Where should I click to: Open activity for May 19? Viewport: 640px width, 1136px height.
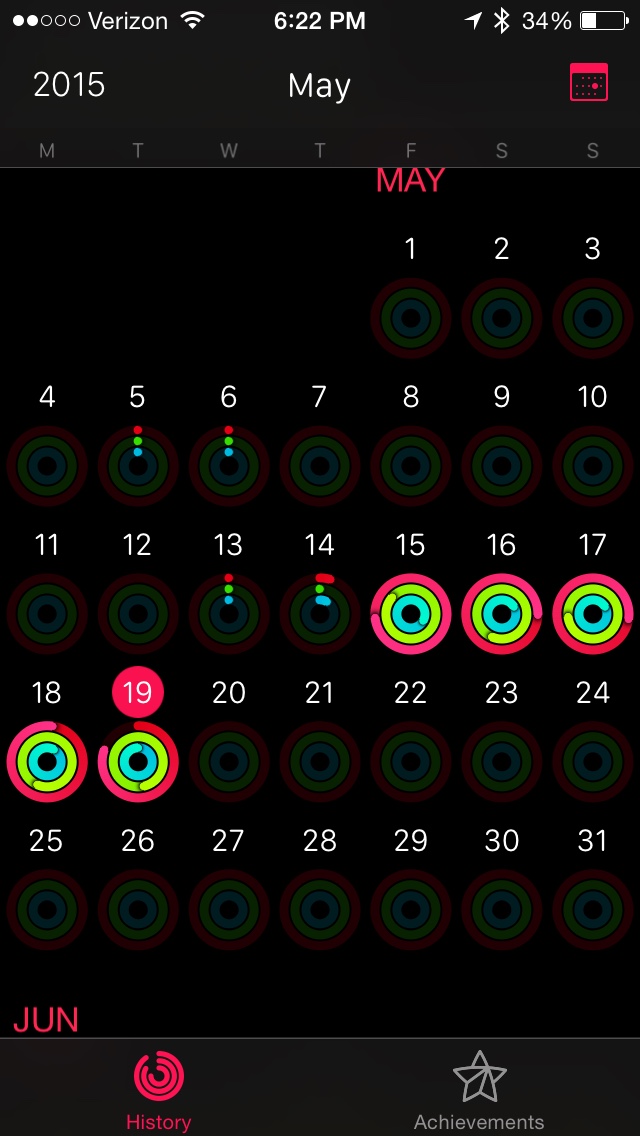pos(137,762)
